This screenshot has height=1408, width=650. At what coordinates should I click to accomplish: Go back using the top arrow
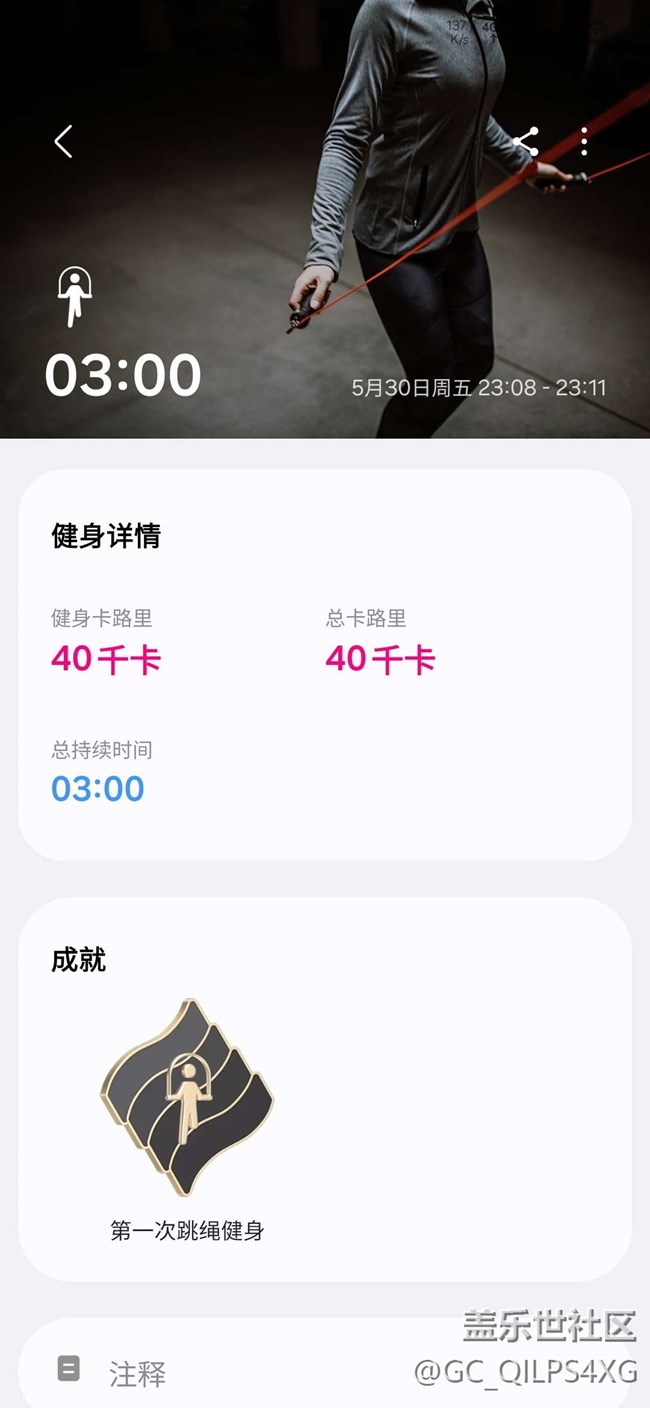coord(63,142)
